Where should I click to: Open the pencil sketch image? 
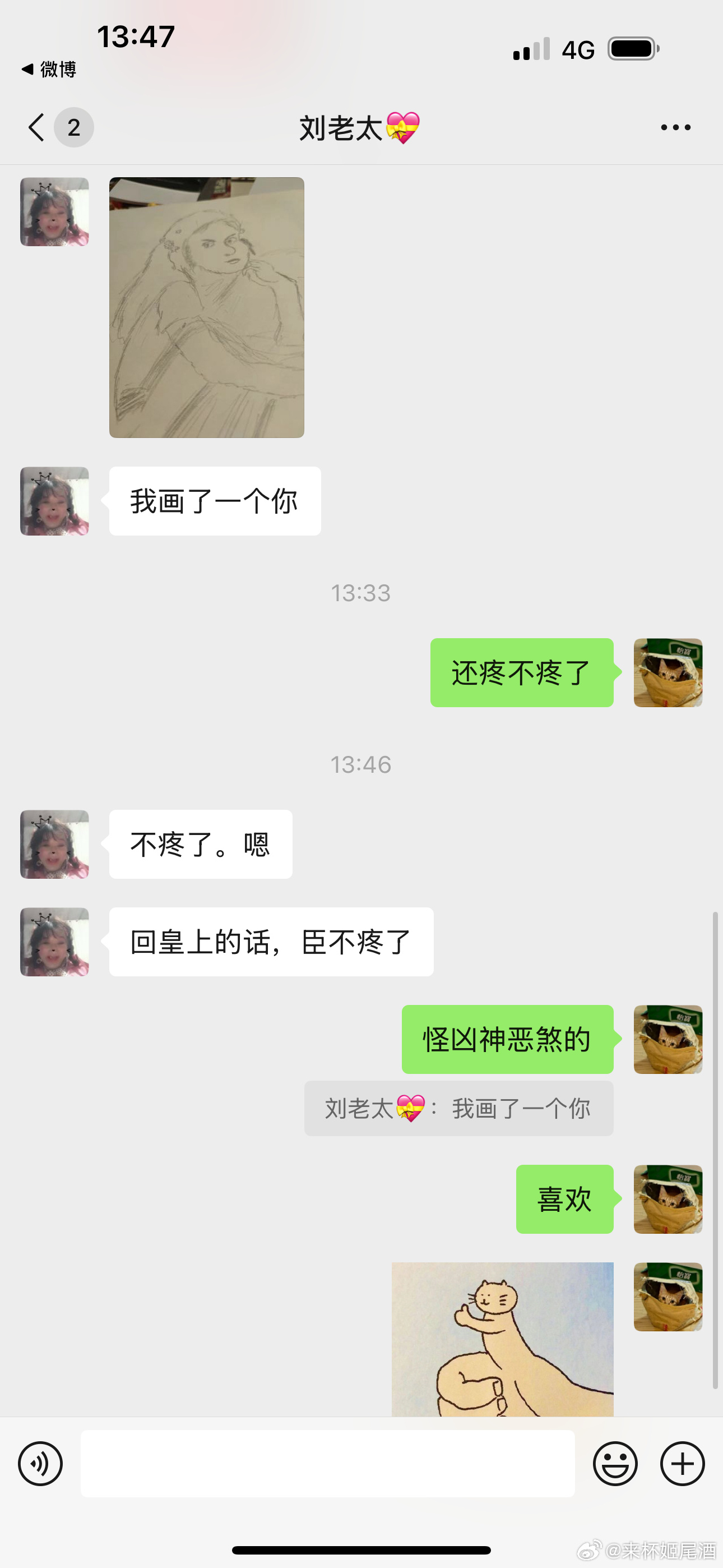(206, 307)
